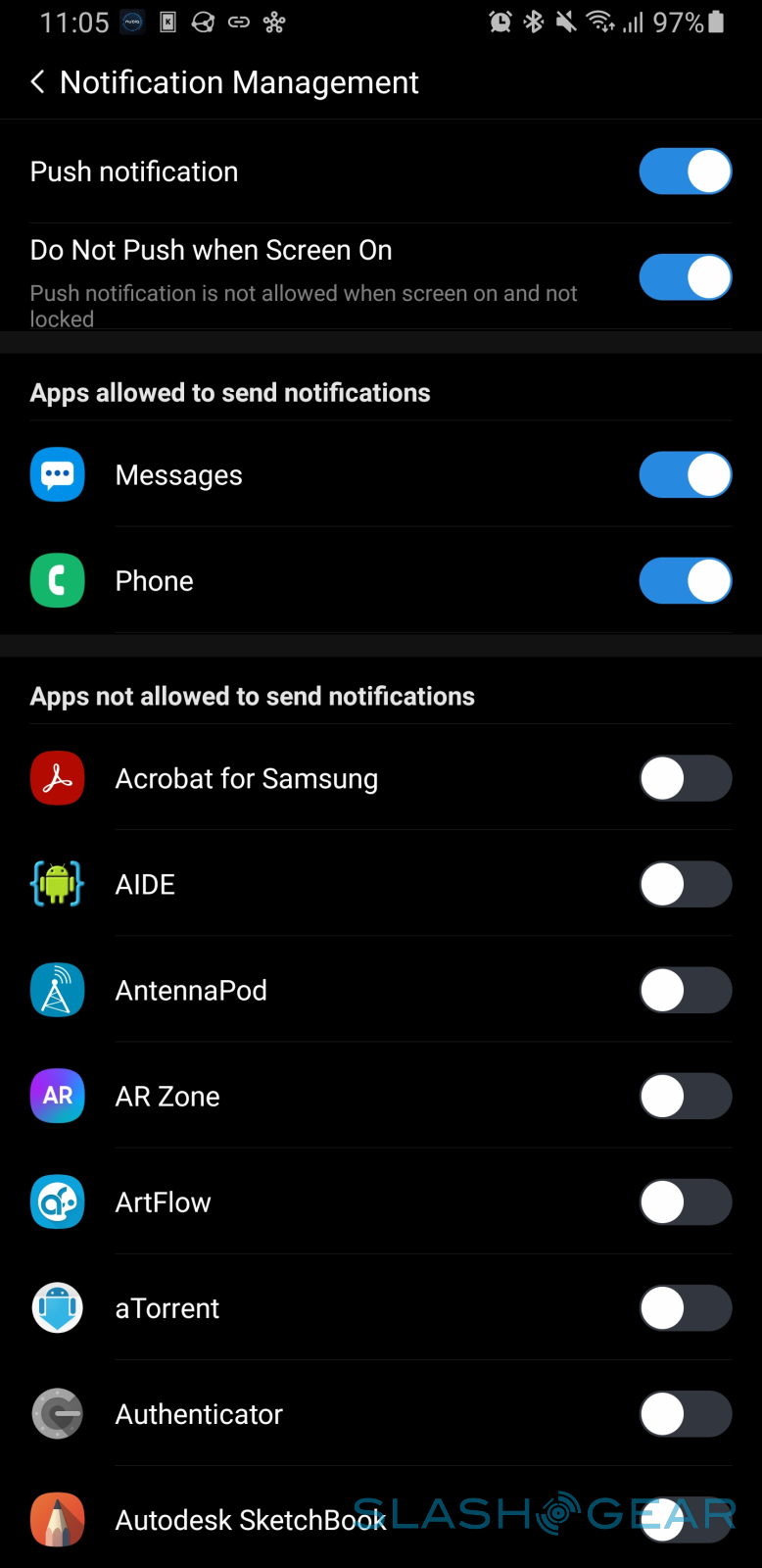Turn on Authenticator notifications
This screenshot has height=1568, width=762.
[x=685, y=1414]
